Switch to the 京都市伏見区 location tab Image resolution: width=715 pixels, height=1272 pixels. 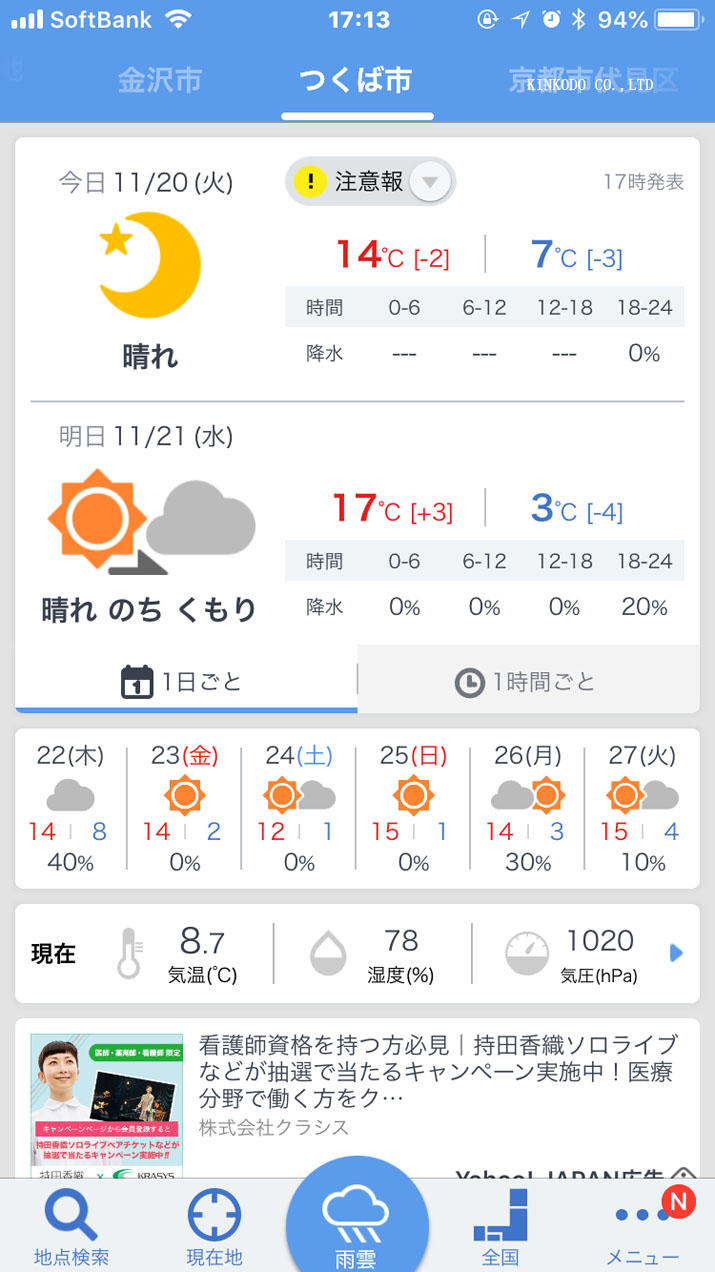pyautogui.click(x=593, y=80)
